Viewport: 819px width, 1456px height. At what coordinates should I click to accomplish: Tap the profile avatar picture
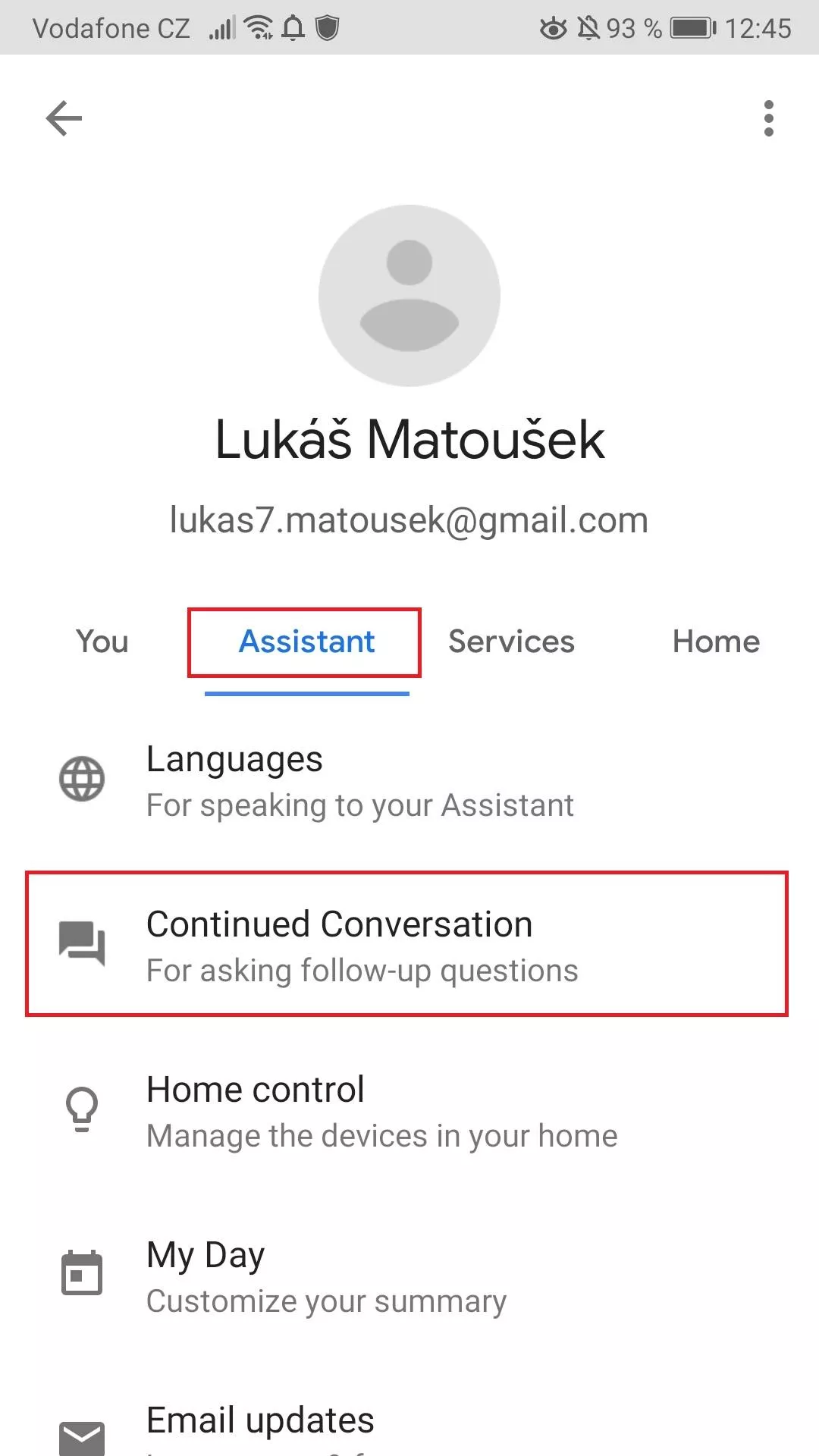[x=409, y=295]
